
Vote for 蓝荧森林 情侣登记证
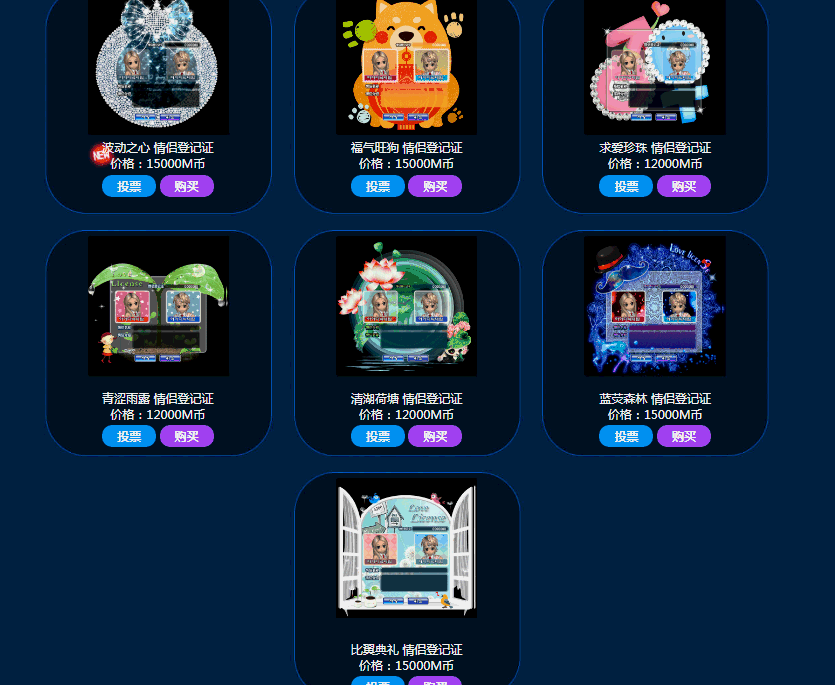click(x=625, y=436)
